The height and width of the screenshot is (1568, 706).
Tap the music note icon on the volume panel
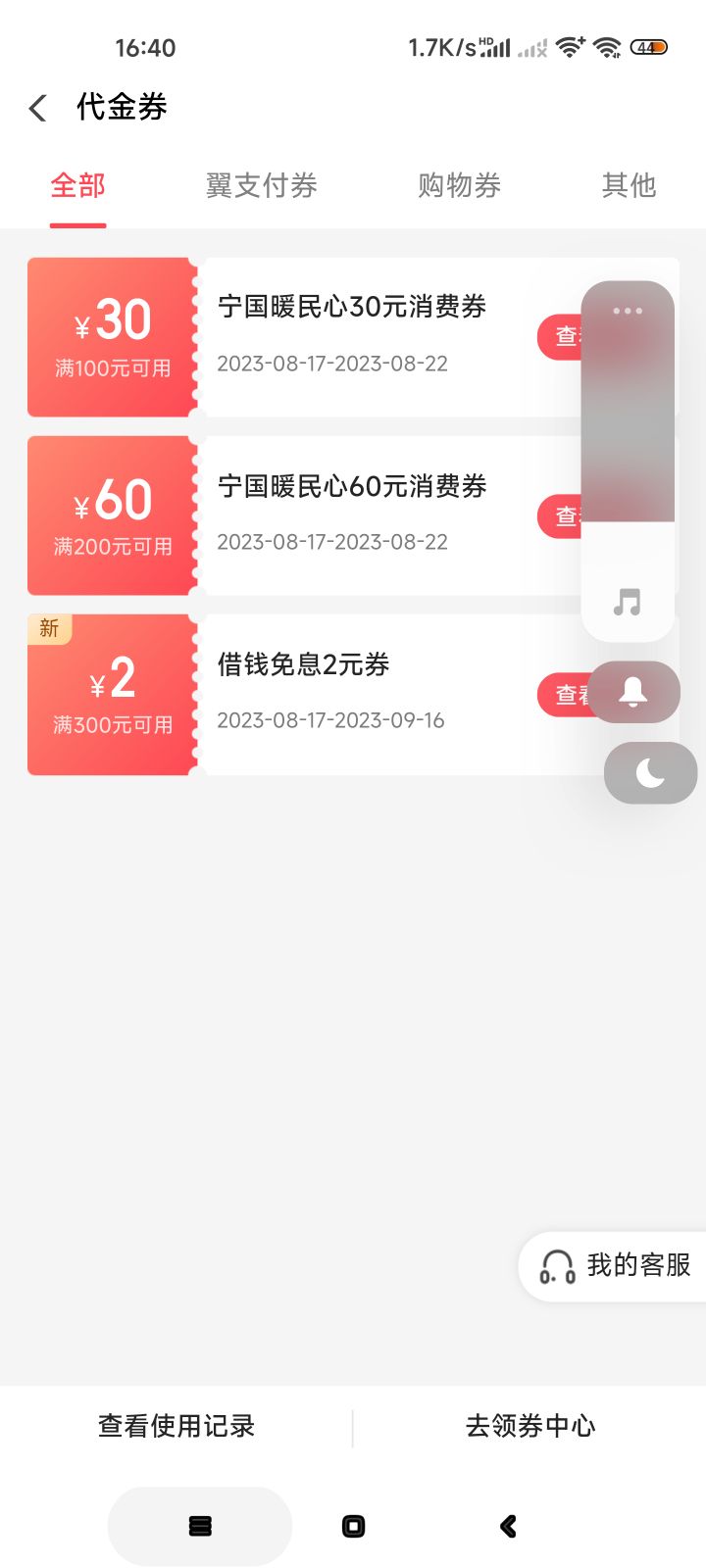click(628, 602)
